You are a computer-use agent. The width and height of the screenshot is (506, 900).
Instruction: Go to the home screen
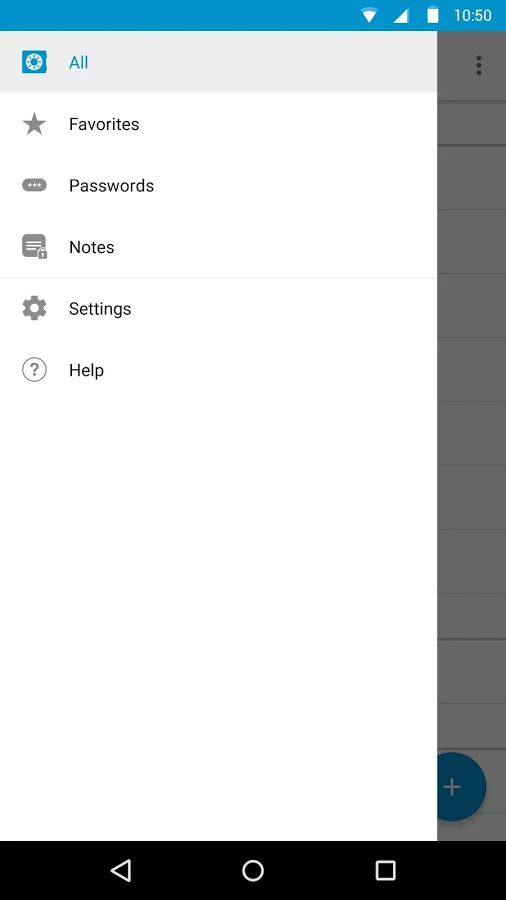253,870
